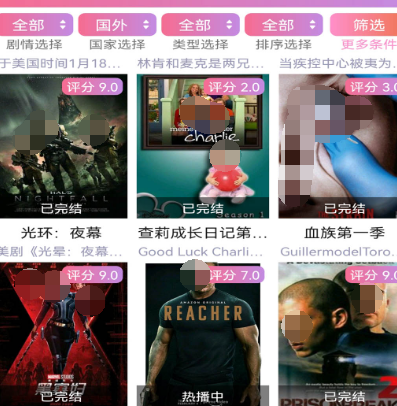Open the 黑寡妇 movie poster
Image resolution: width=397 pixels, height=406 pixels.
[x=63, y=334]
